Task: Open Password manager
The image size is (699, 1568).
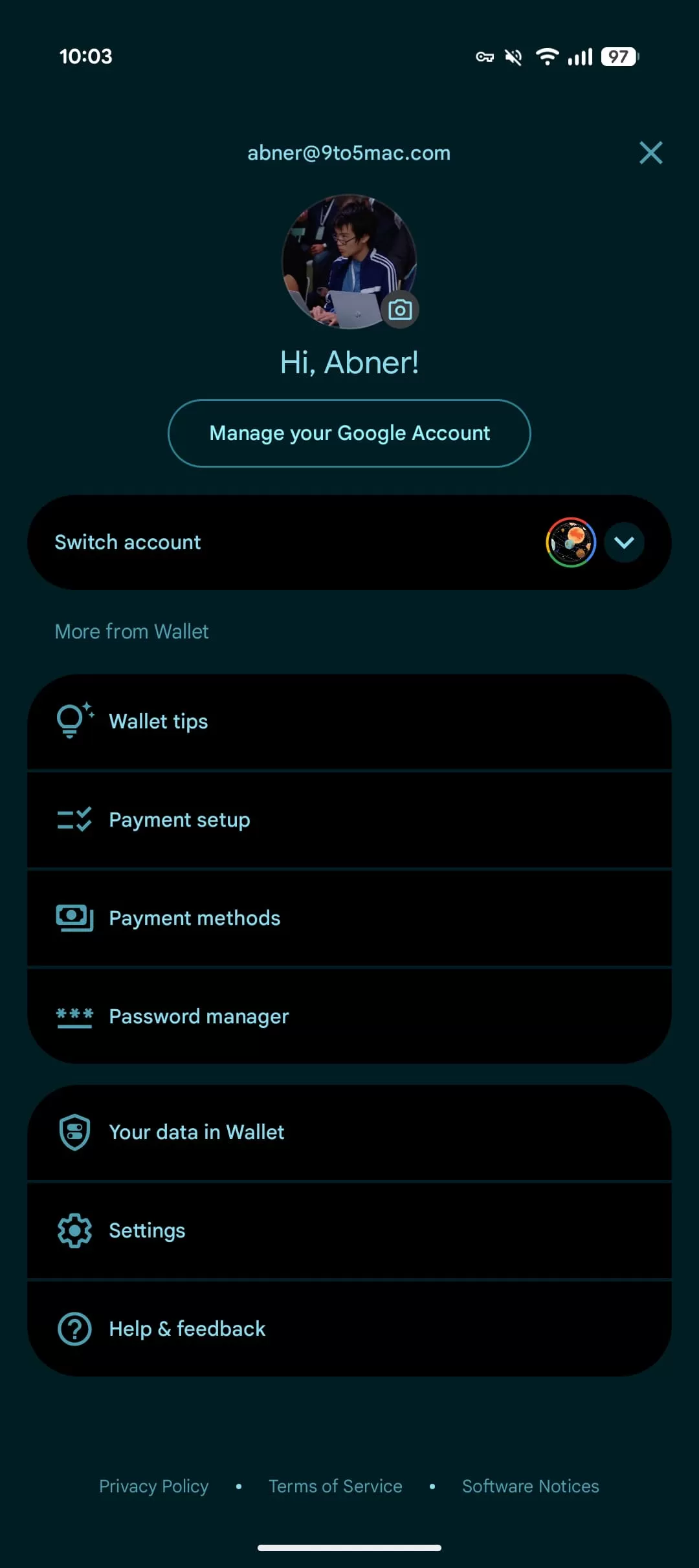Action: (x=349, y=1016)
